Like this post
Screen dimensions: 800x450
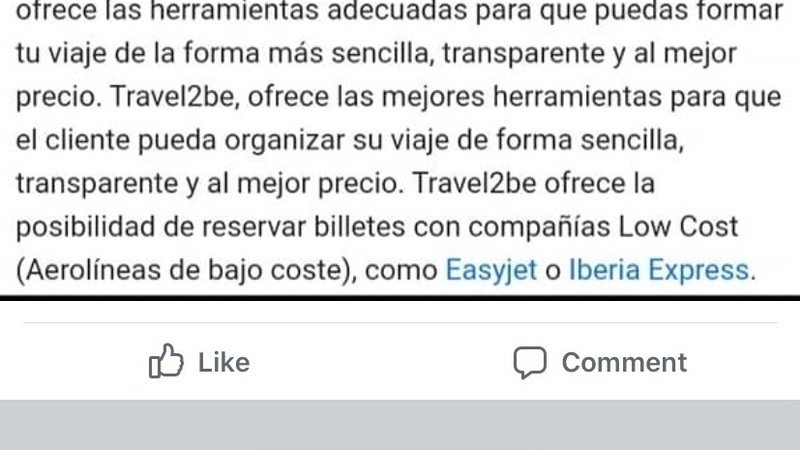[x=199, y=362]
